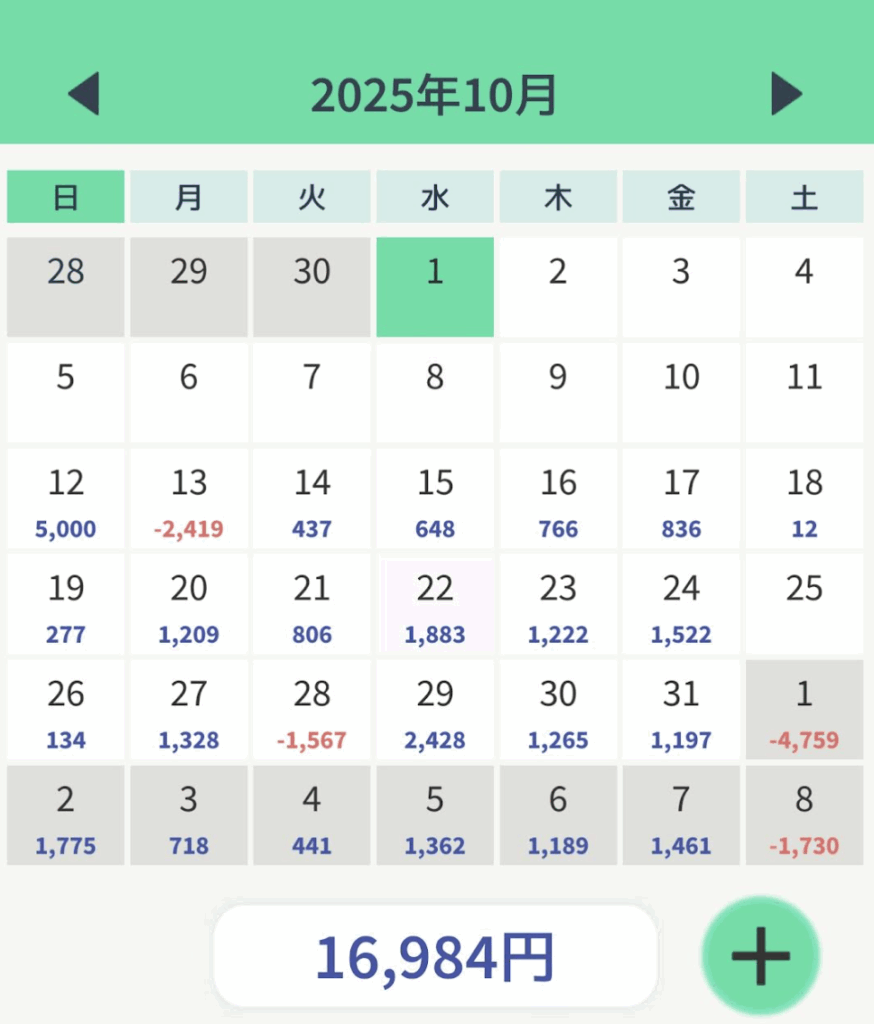Select October 16 showing 766

[558, 498]
